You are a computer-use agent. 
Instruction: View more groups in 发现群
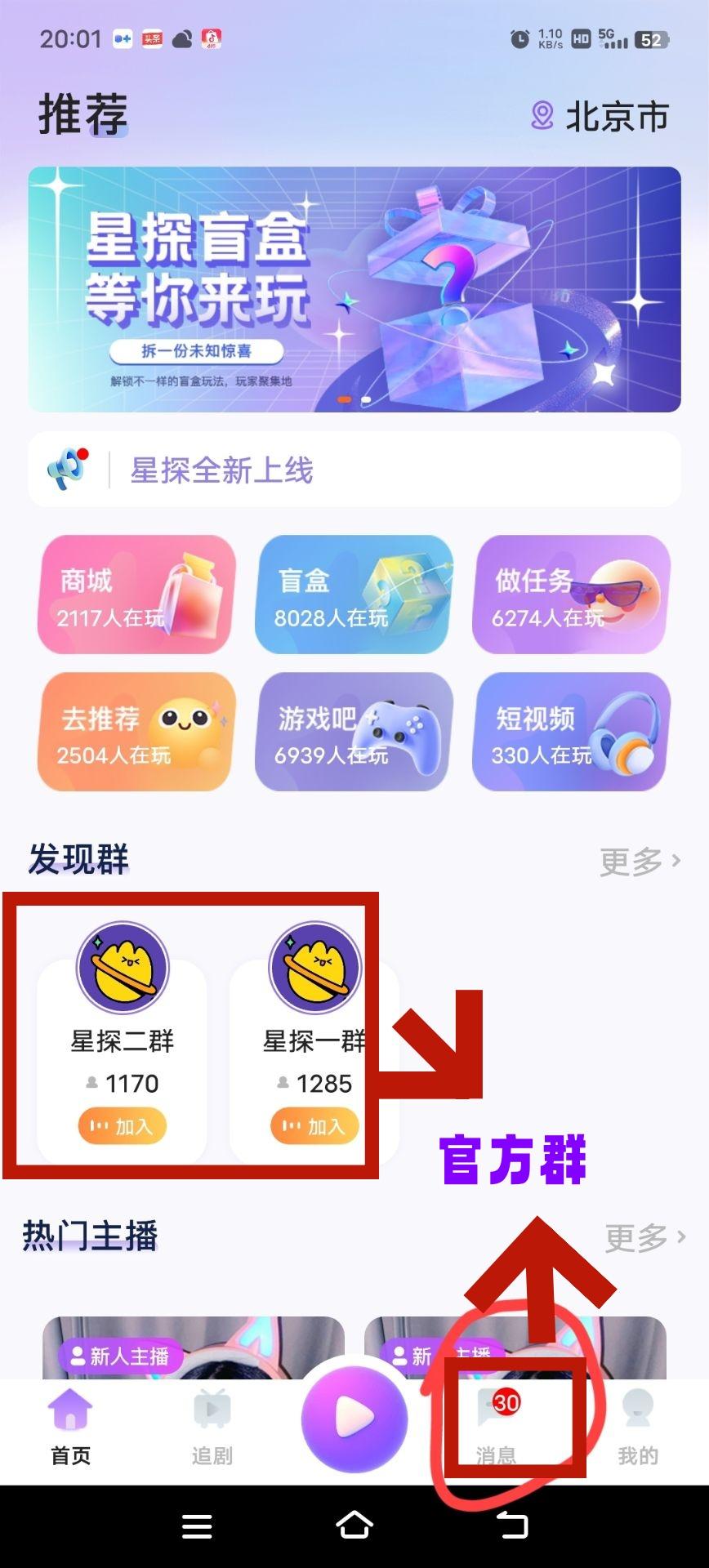click(640, 861)
